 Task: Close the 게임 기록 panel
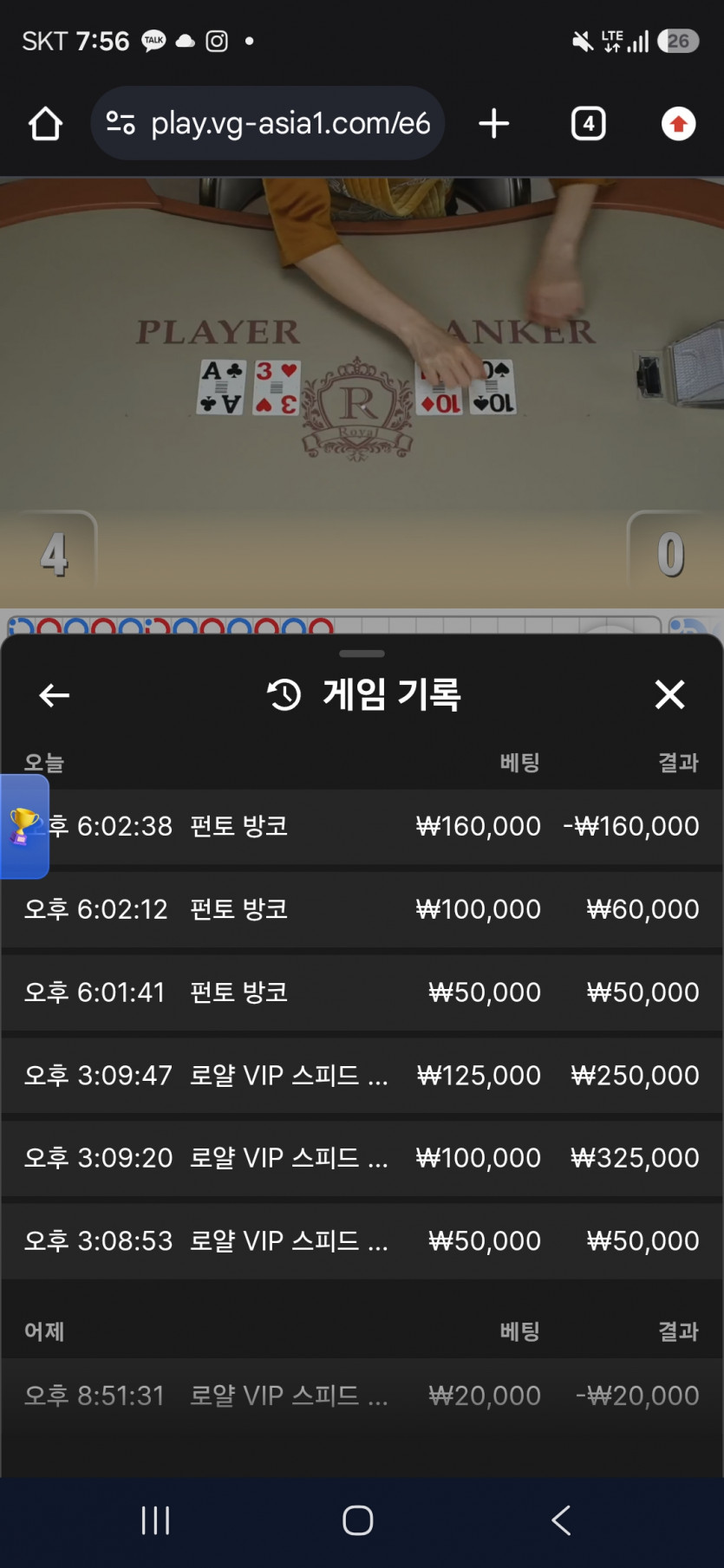pos(669,694)
